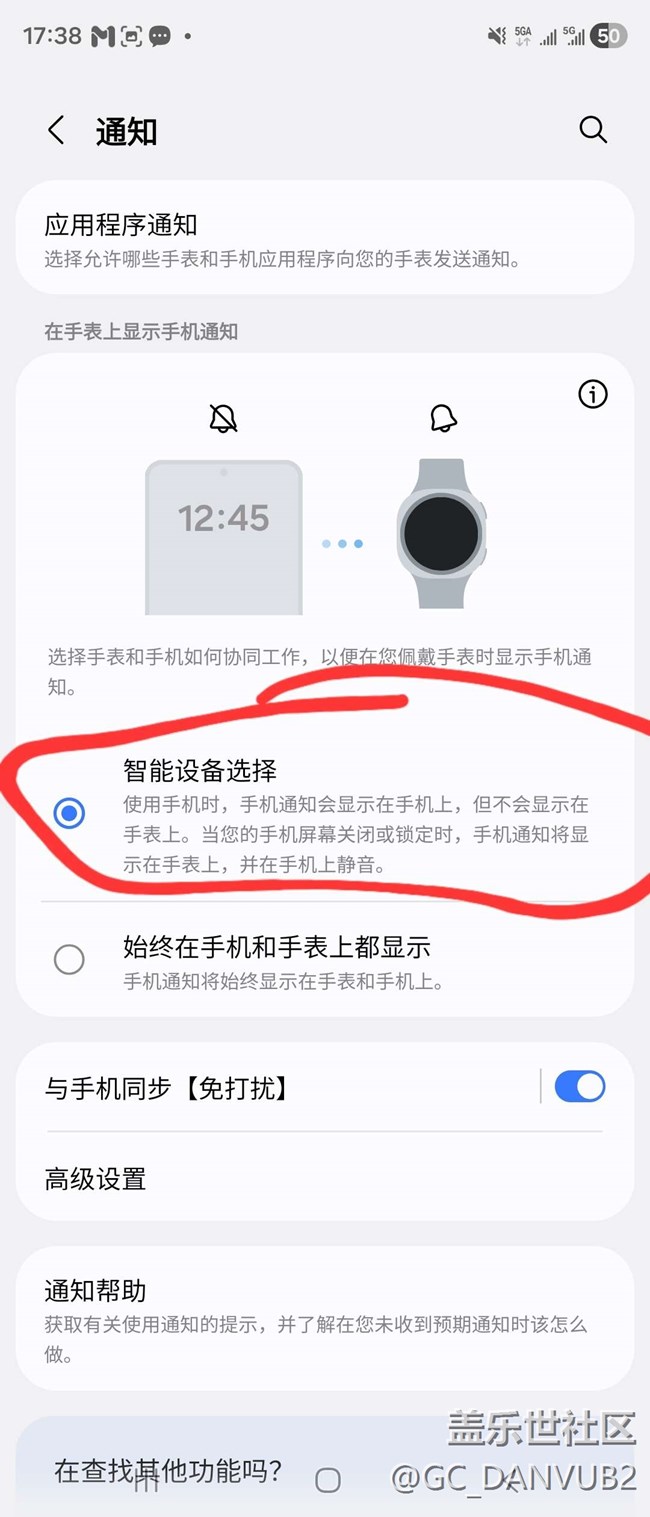Open search in notification settings
Screen dimensions: 650x1517
[x=593, y=130]
